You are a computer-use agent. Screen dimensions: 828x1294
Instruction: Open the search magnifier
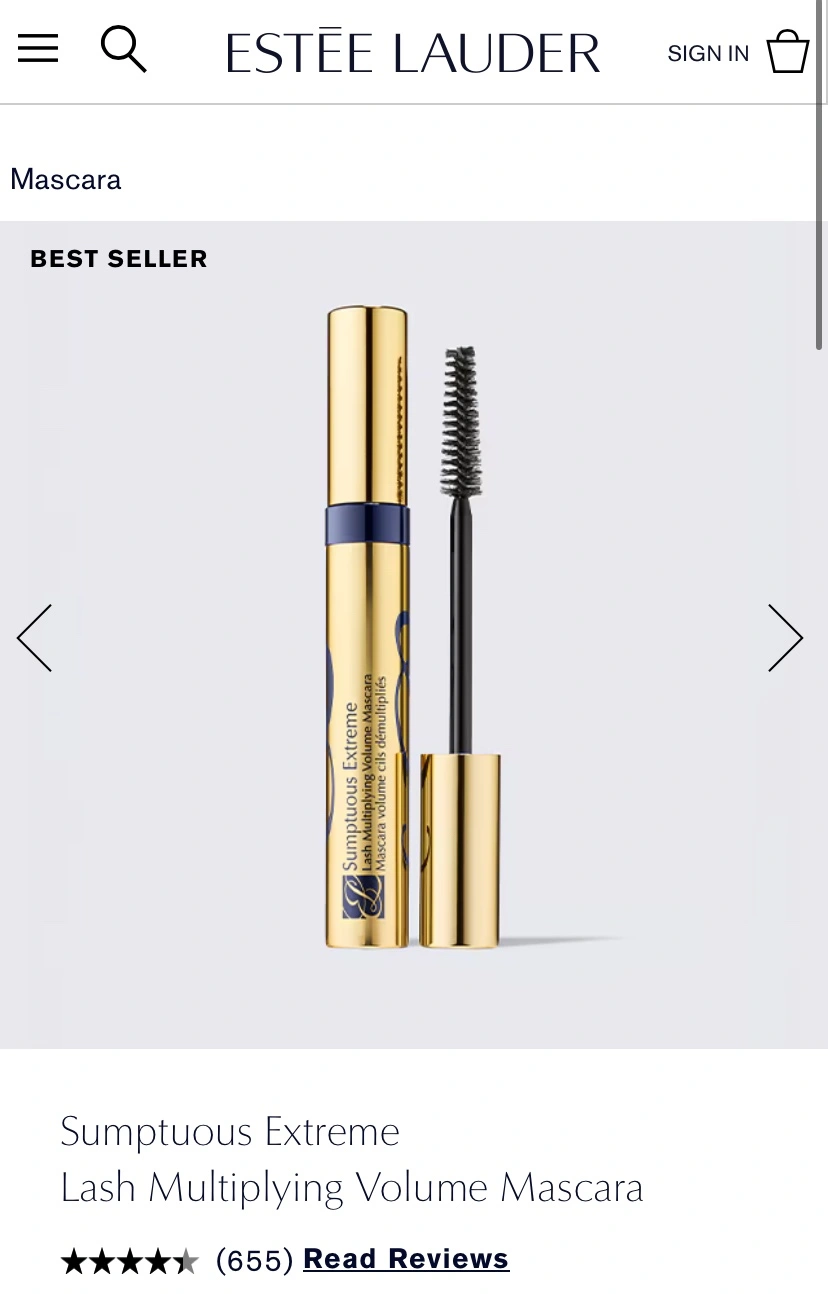coord(124,49)
